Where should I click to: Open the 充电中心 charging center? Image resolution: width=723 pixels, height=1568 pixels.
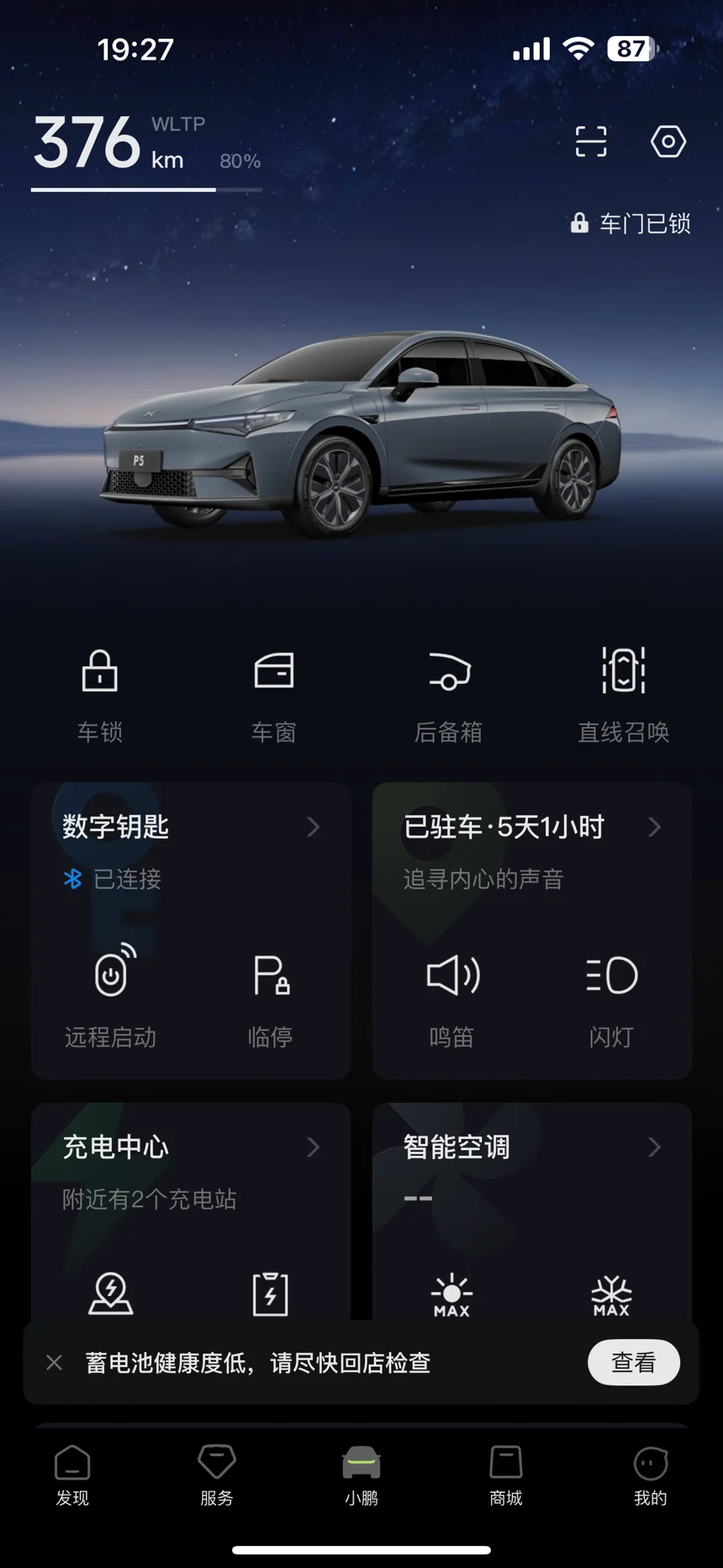click(x=190, y=1147)
